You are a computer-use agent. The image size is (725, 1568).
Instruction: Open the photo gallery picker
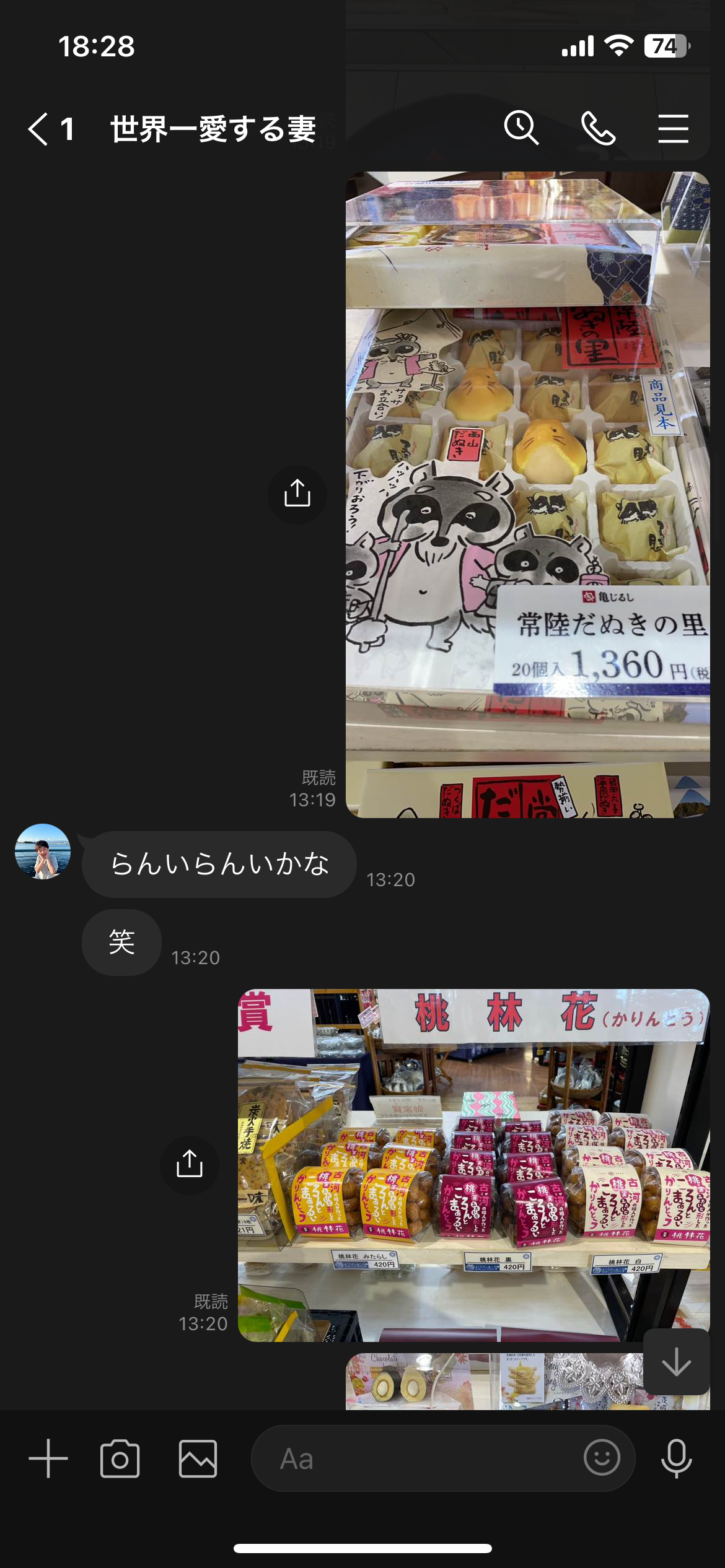pos(198,1458)
